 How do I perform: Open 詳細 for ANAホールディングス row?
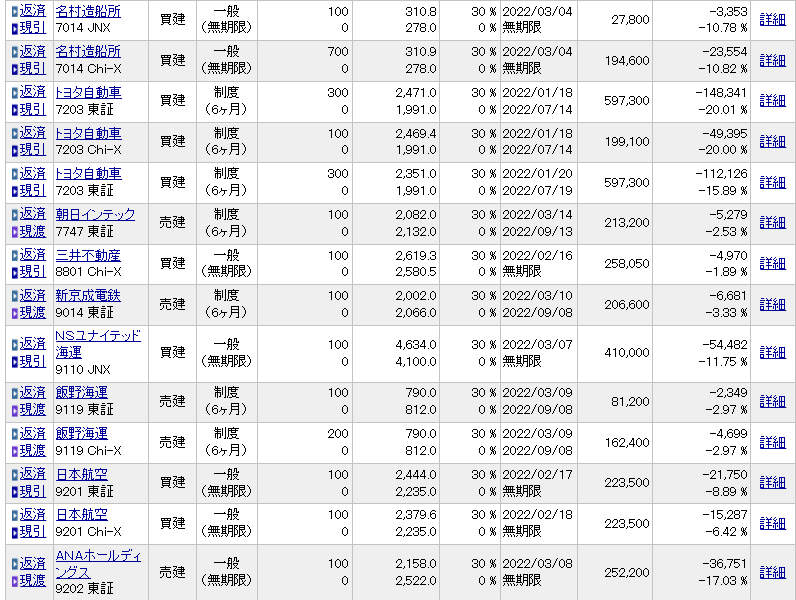click(x=772, y=572)
